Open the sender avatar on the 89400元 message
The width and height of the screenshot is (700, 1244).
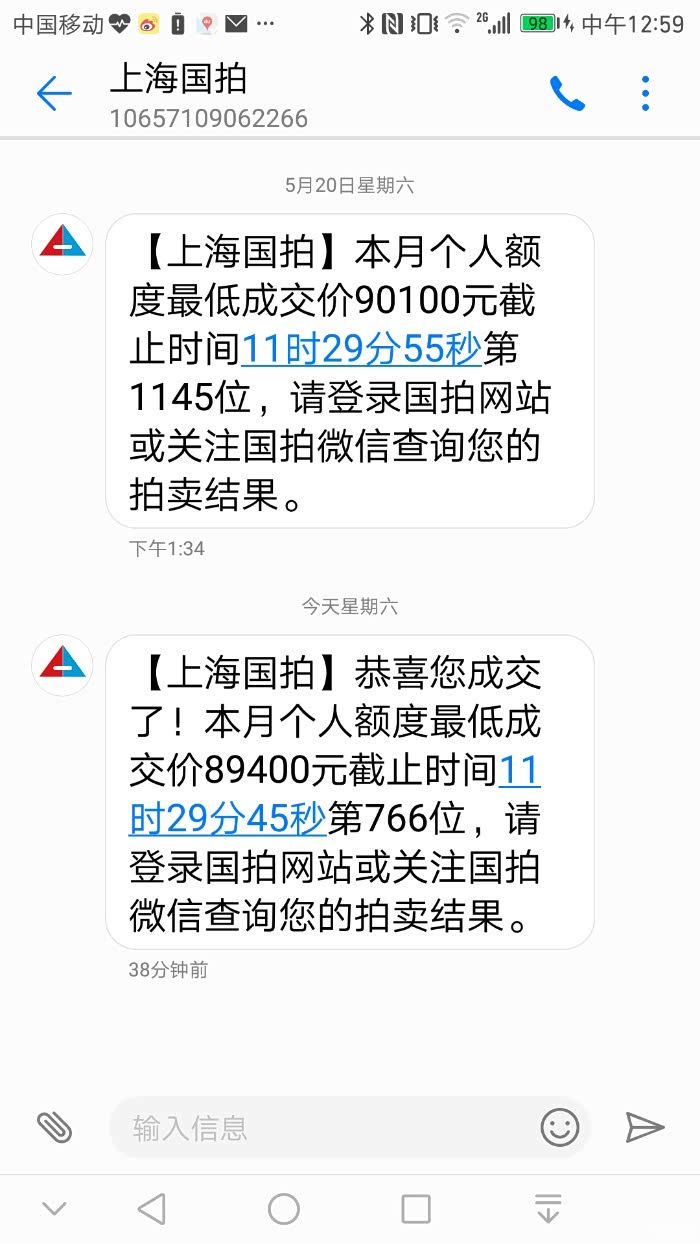click(x=62, y=665)
